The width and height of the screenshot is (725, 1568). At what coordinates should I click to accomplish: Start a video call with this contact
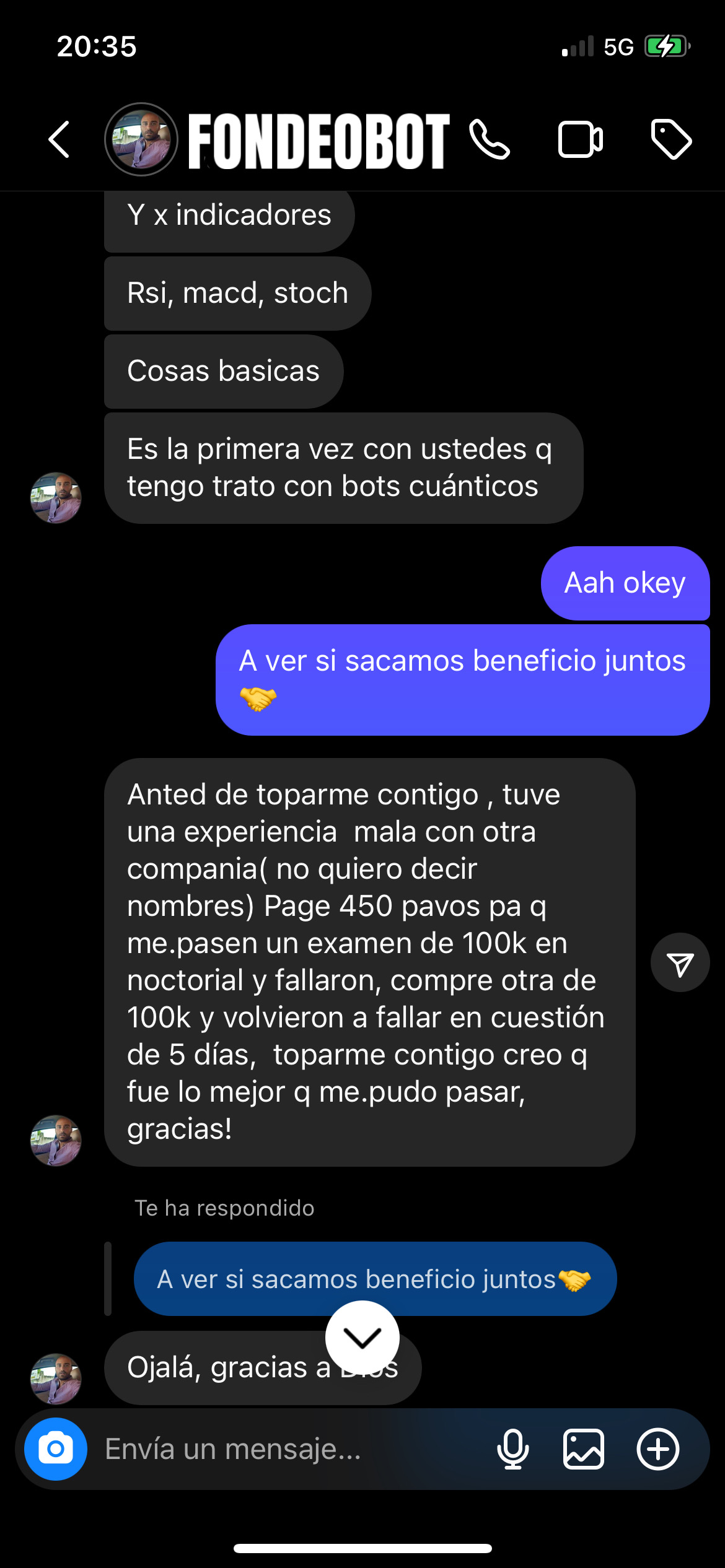[x=580, y=139]
